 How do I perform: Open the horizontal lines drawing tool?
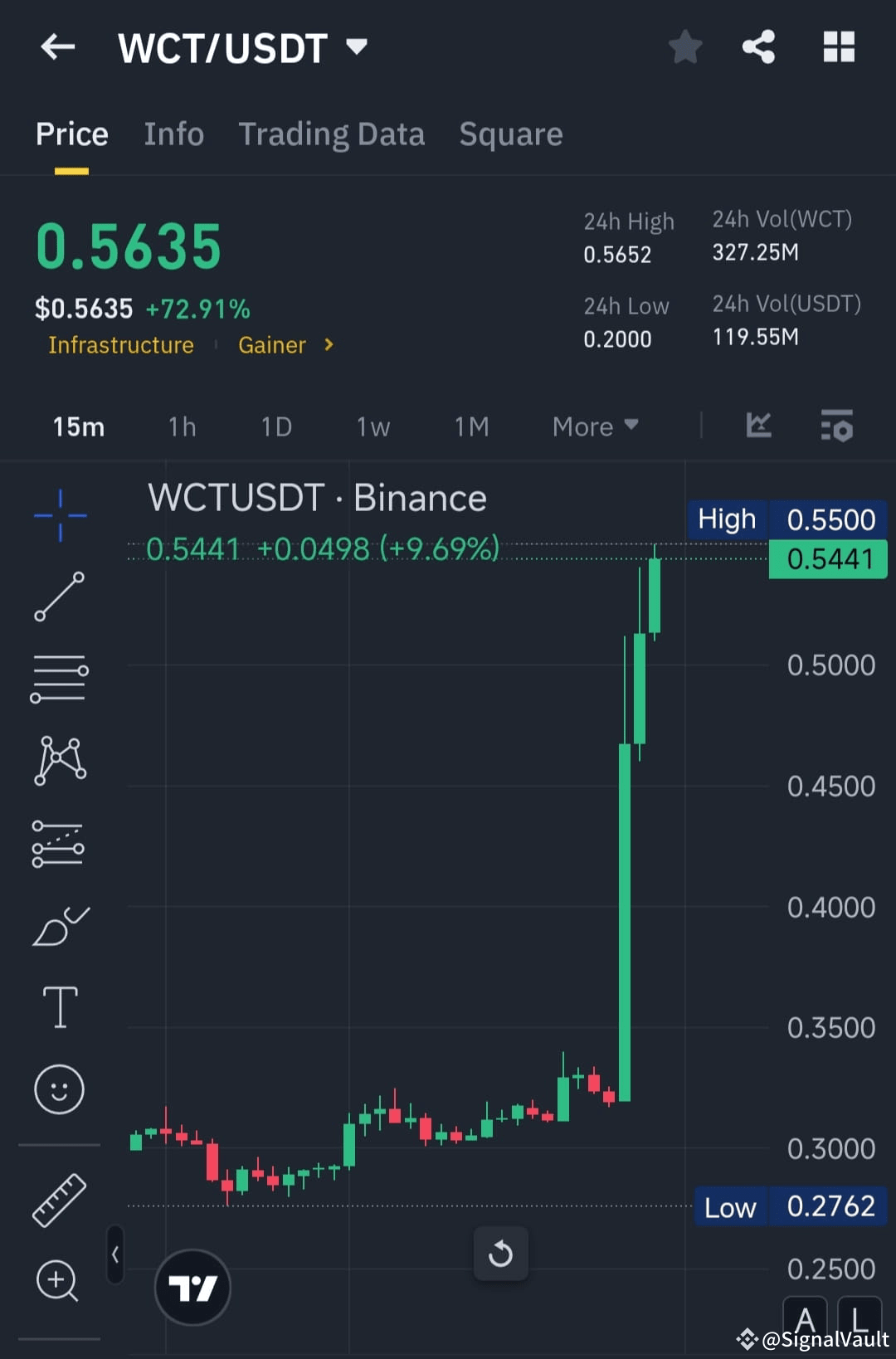[x=59, y=679]
